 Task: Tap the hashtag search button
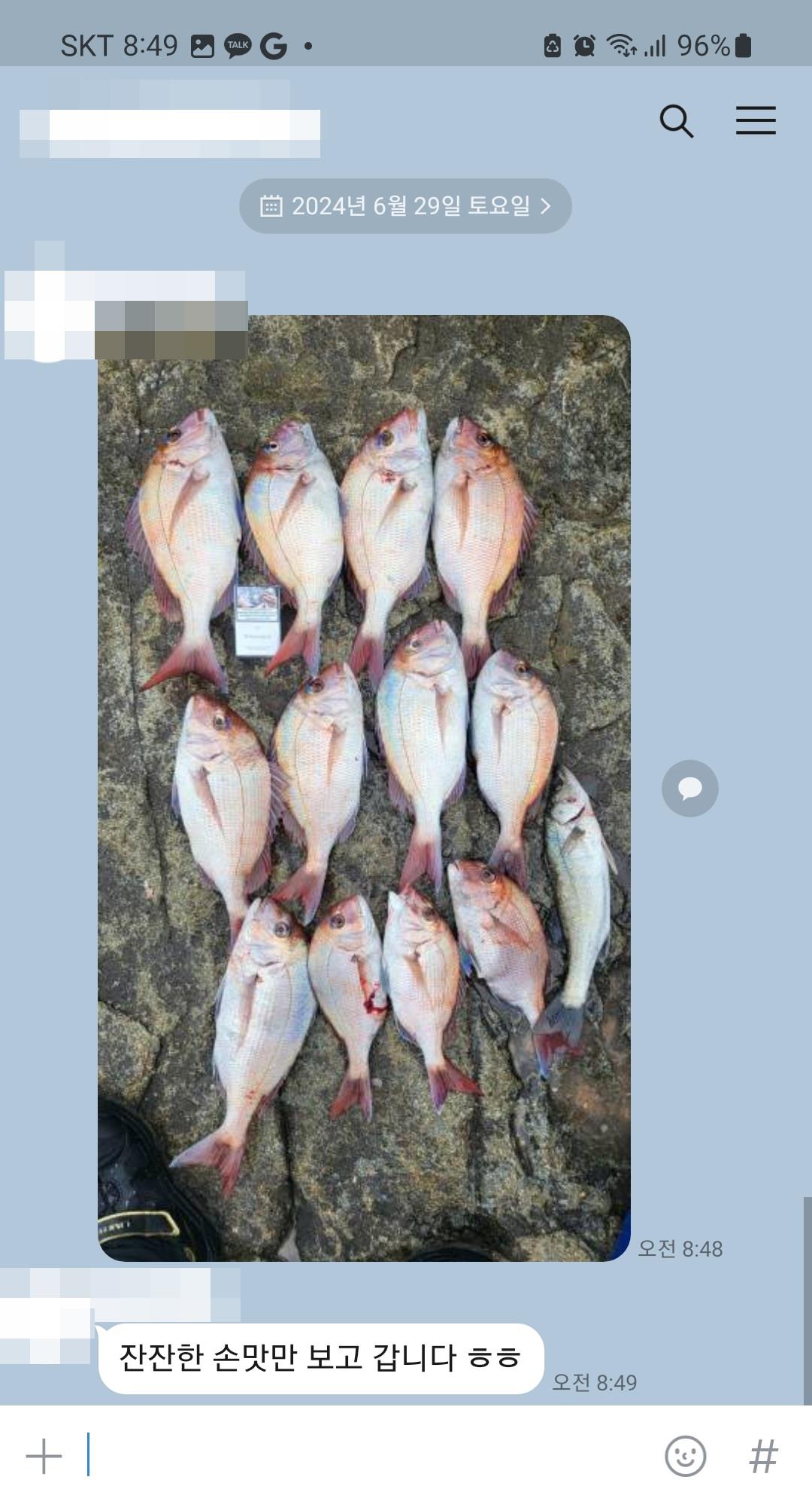[763, 1456]
